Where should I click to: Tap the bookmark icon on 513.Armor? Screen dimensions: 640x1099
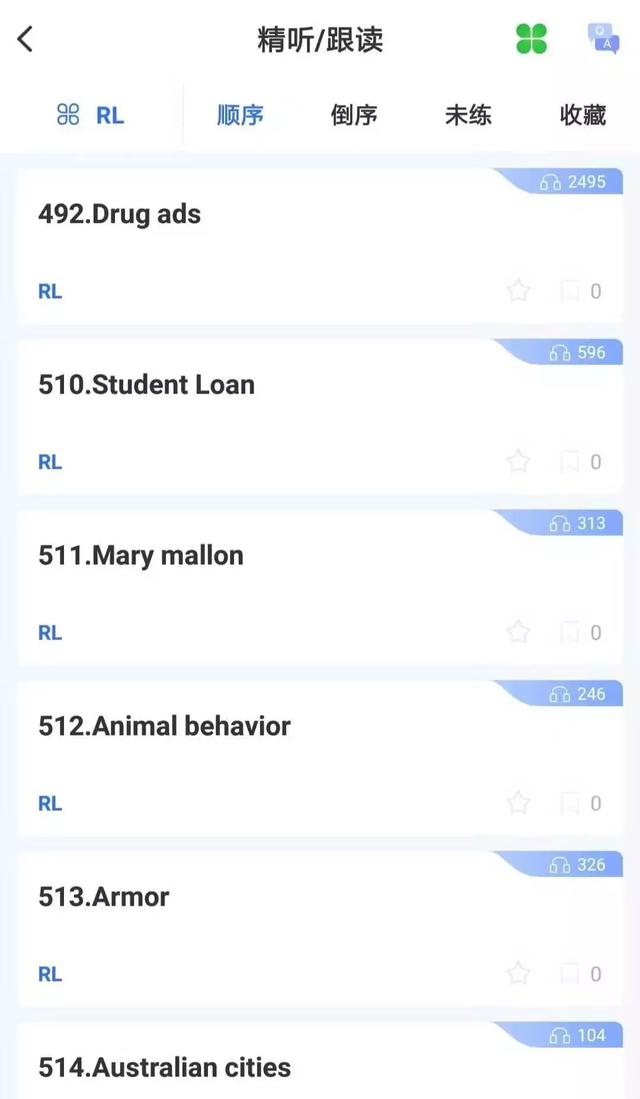point(569,974)
